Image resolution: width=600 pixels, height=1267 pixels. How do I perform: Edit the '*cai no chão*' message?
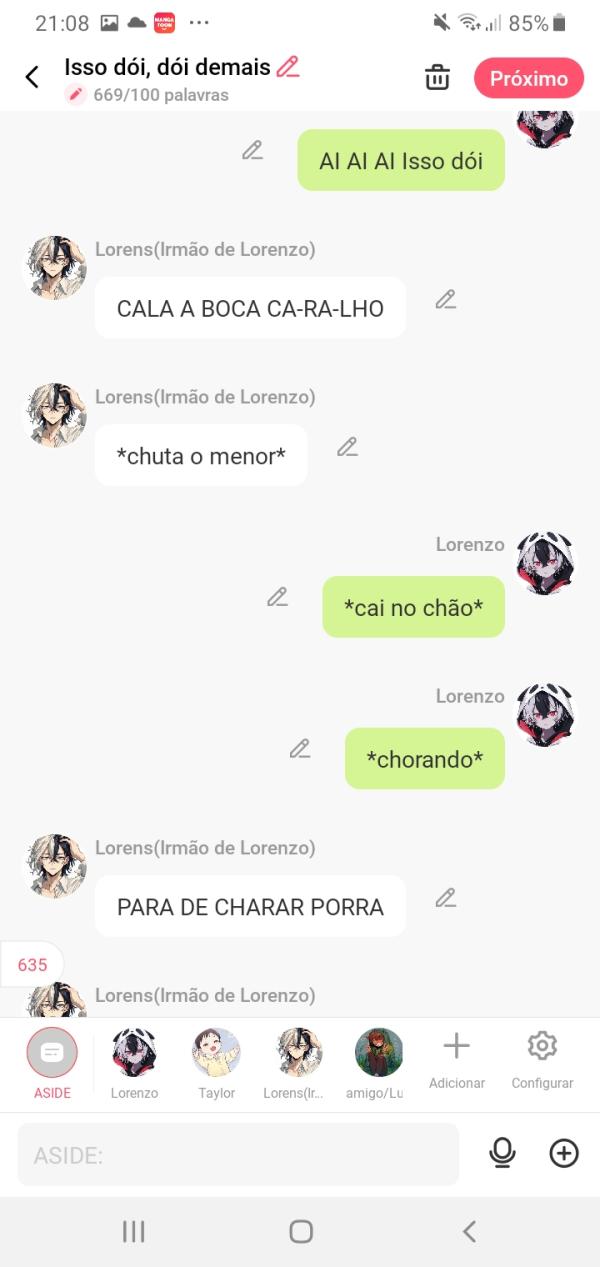point(277,597)
